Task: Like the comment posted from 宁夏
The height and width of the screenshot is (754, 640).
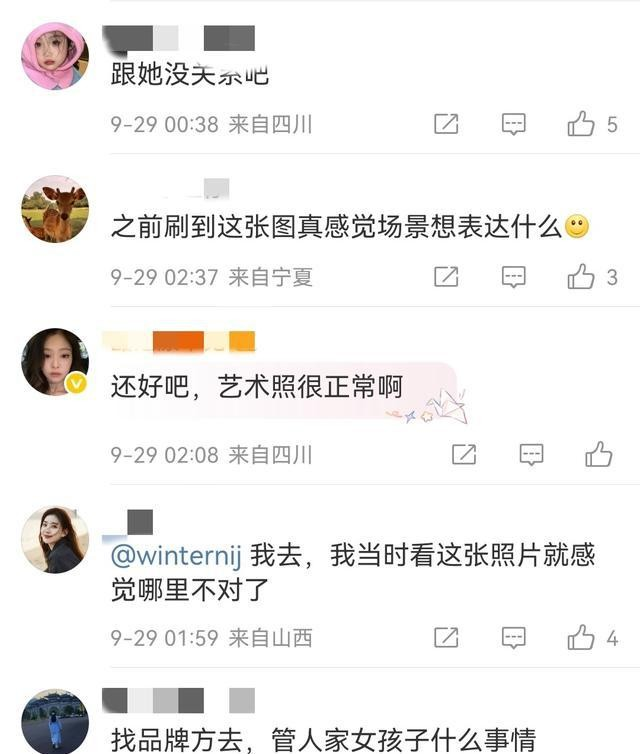Action: pos(581,277)
